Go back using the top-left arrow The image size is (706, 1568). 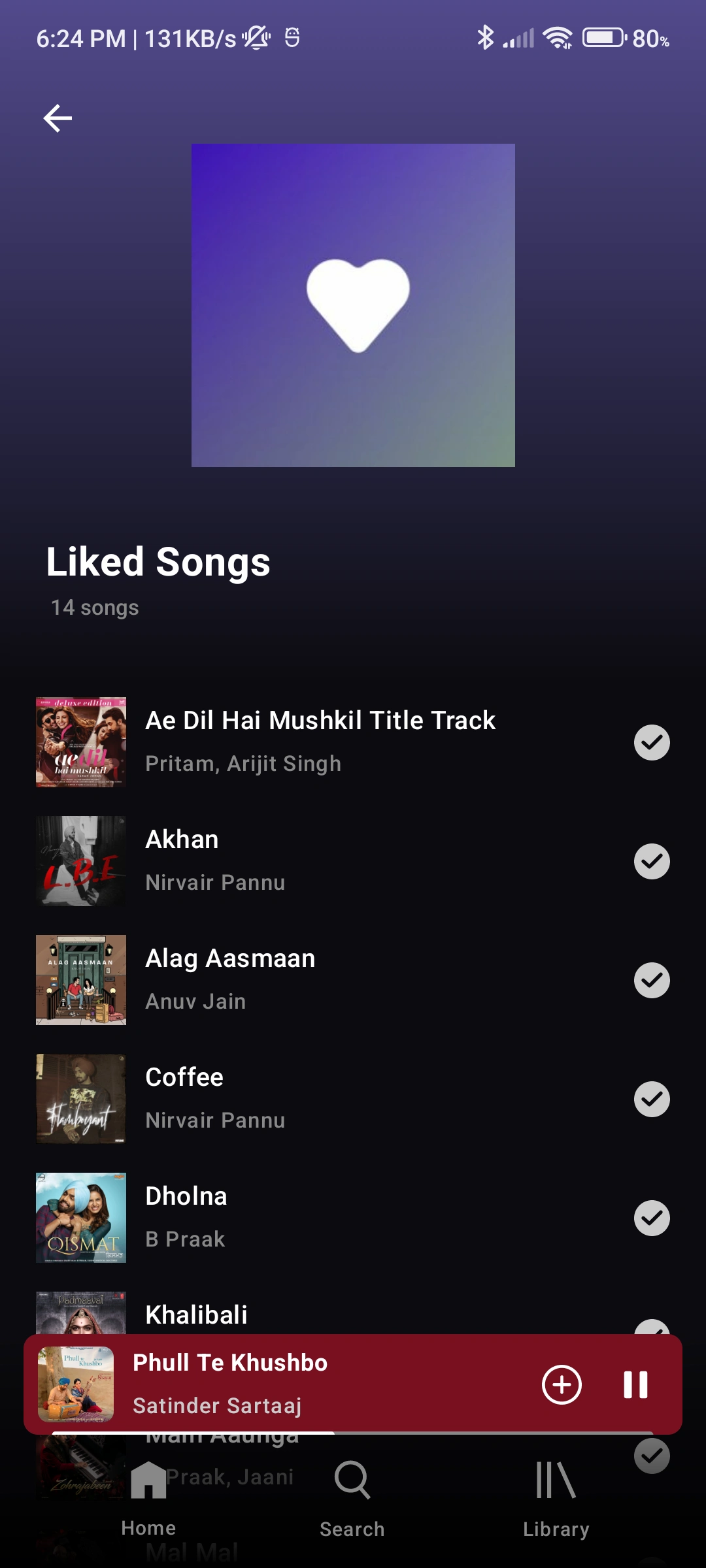click(58, 118)
